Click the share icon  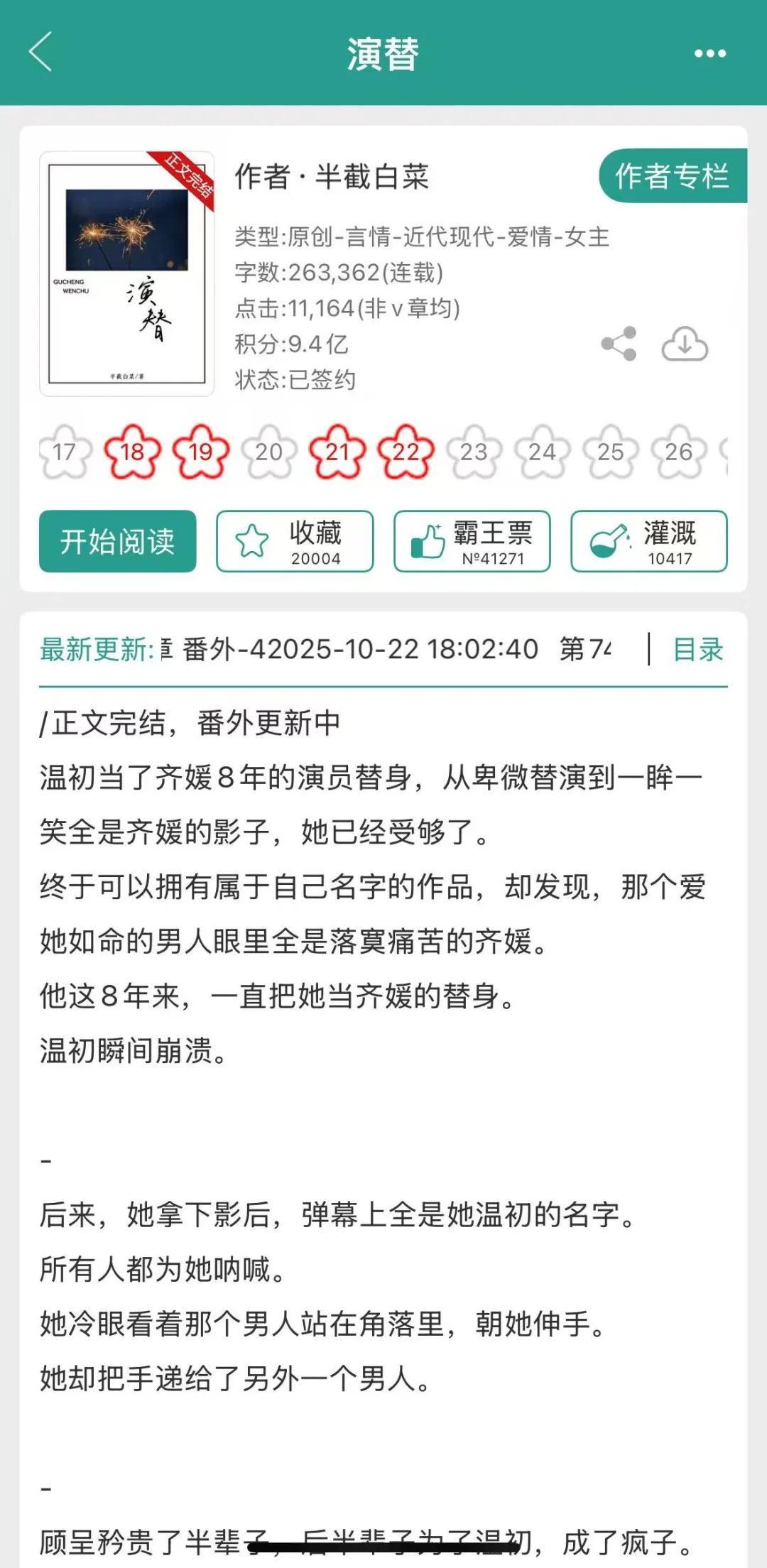click(618, 344)
